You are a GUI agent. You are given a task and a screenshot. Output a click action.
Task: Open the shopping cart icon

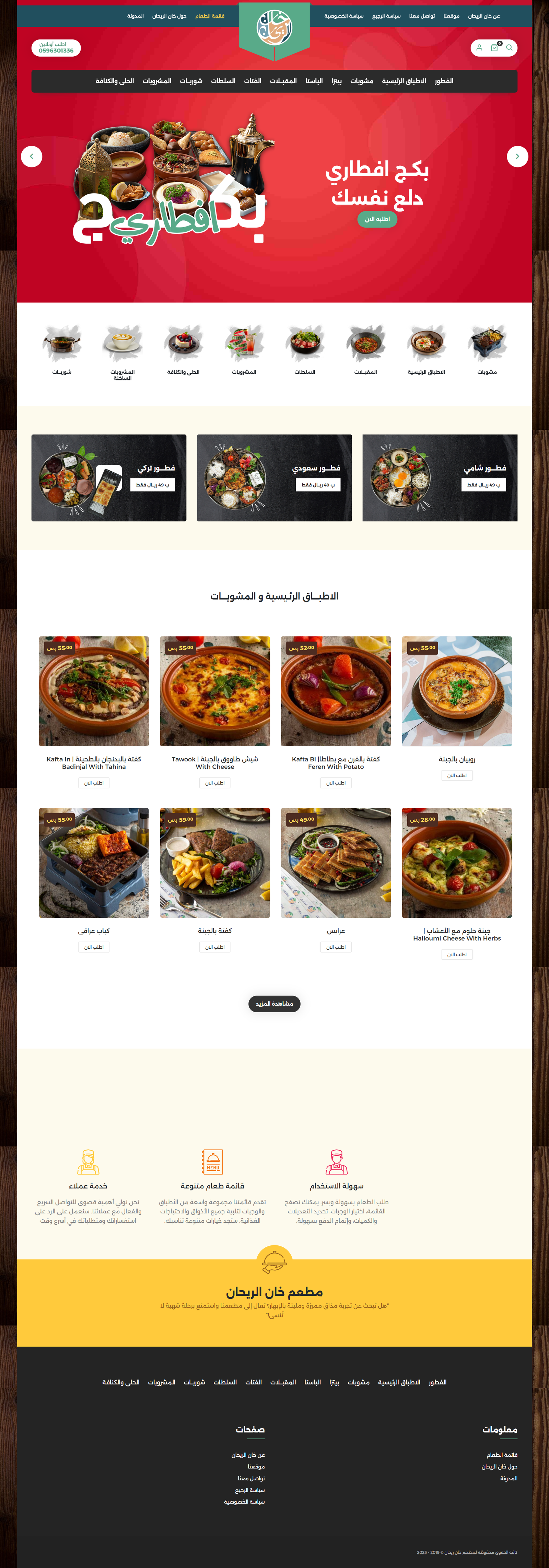pyautogui.click(x=494, y=47)
